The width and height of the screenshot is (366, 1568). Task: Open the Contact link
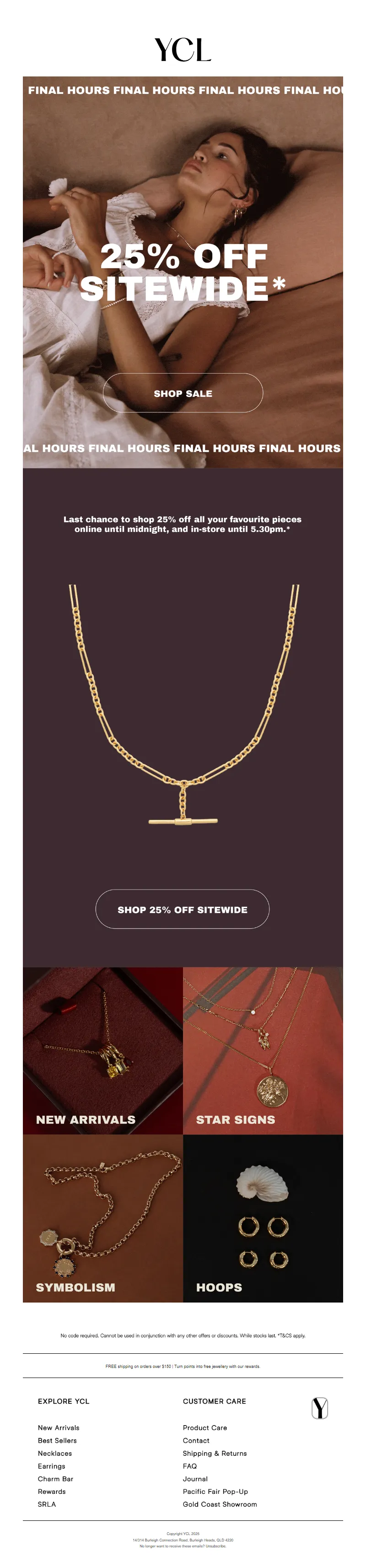(x=196, y=1441)
